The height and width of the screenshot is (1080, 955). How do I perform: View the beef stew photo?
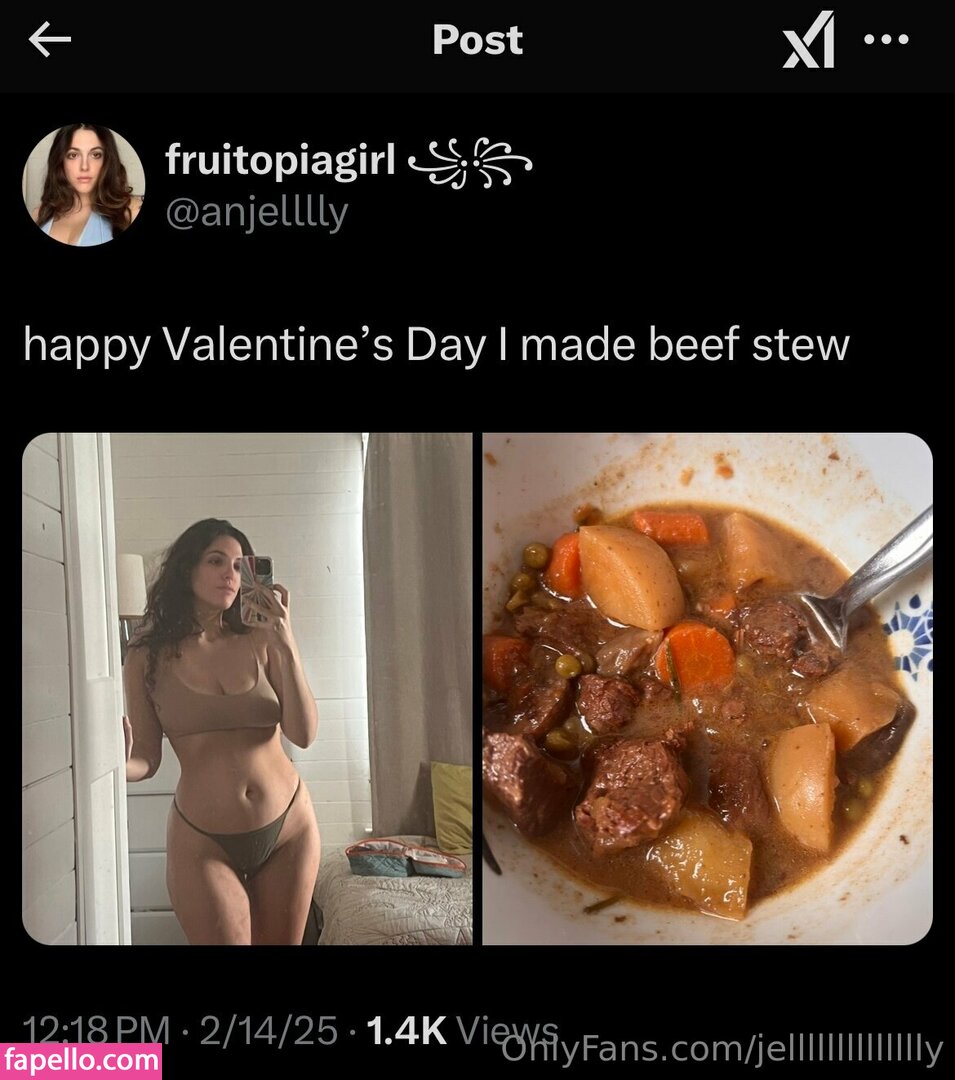click(707, 688)
